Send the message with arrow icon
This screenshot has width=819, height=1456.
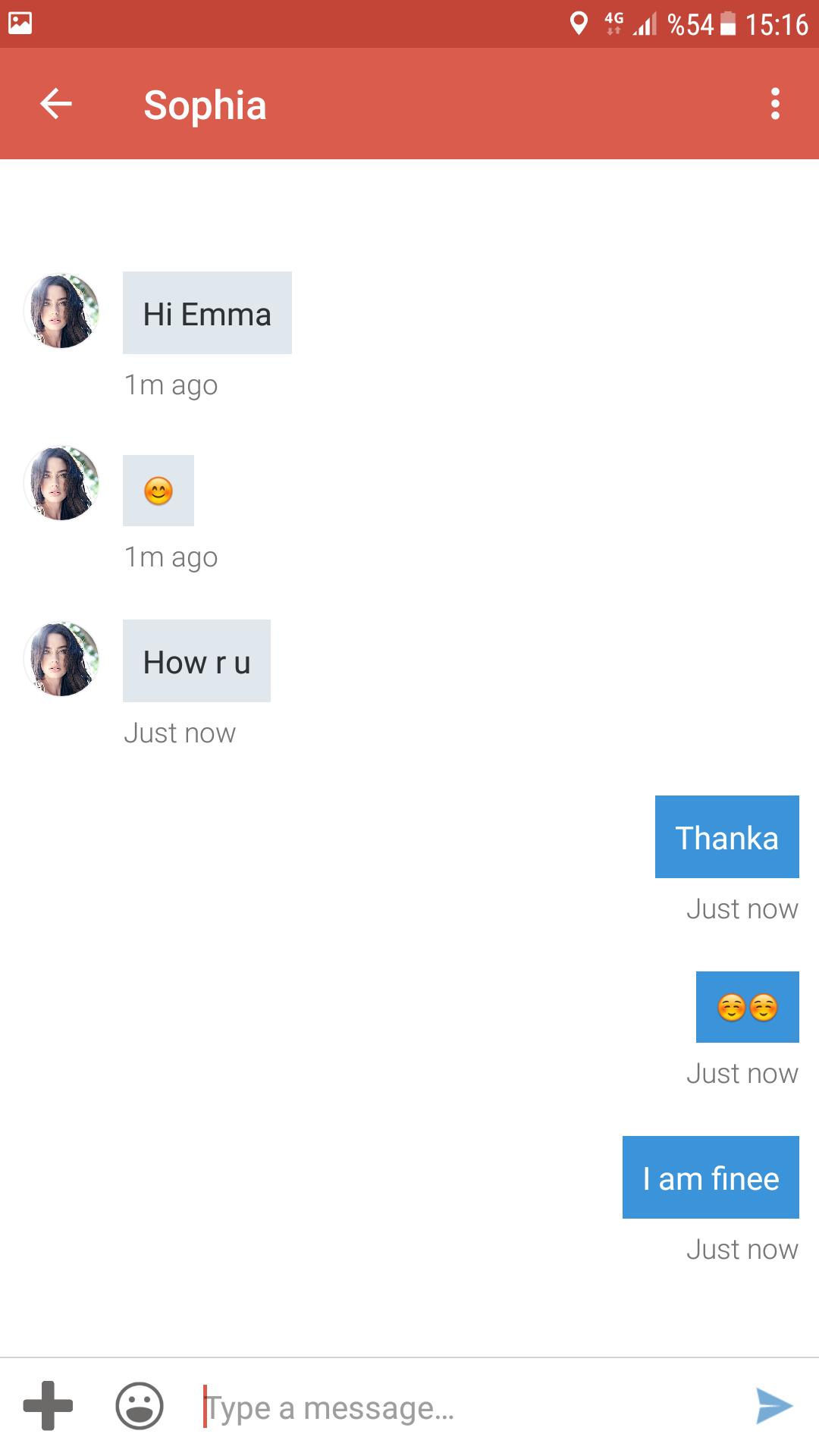coord(774,1407)
